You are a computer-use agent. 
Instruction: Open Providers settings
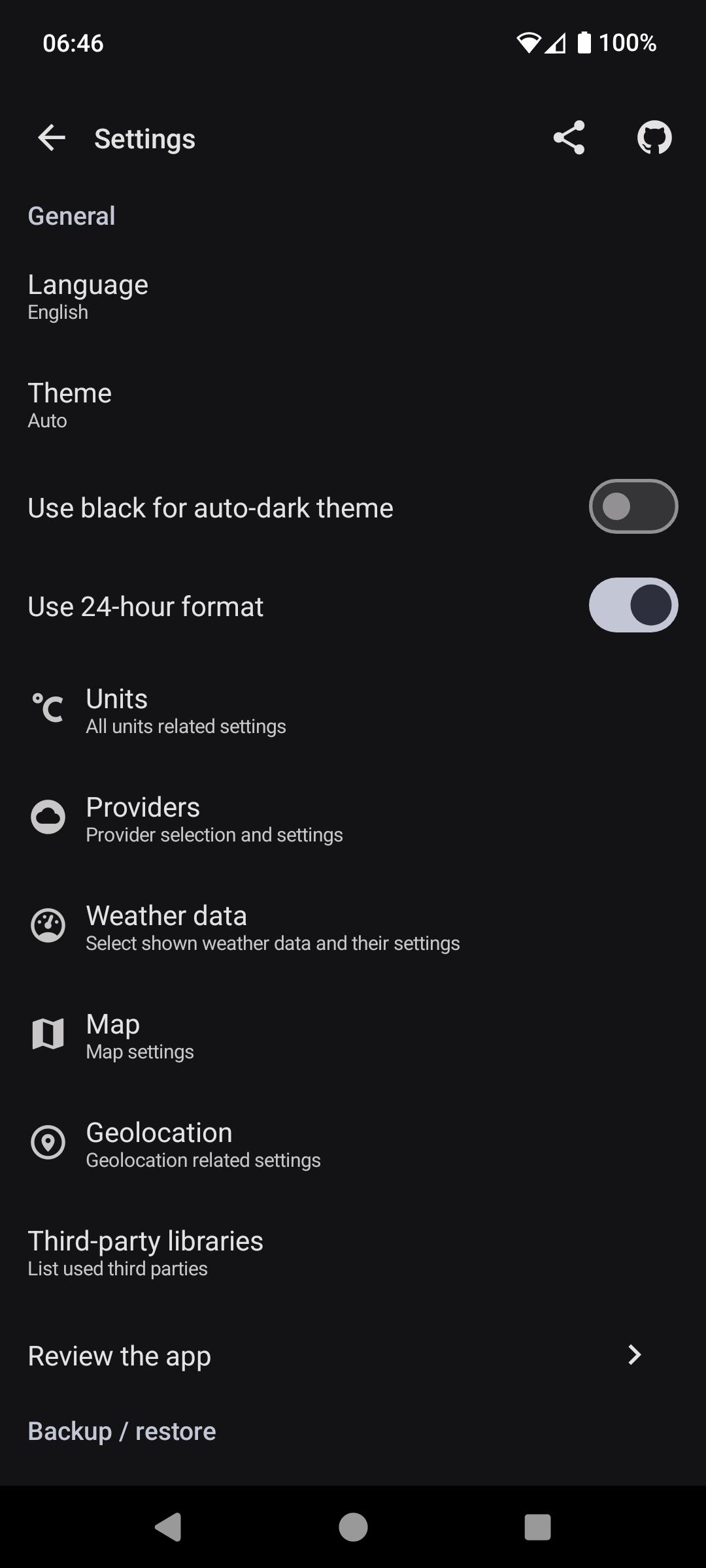(x=353, y=819)
